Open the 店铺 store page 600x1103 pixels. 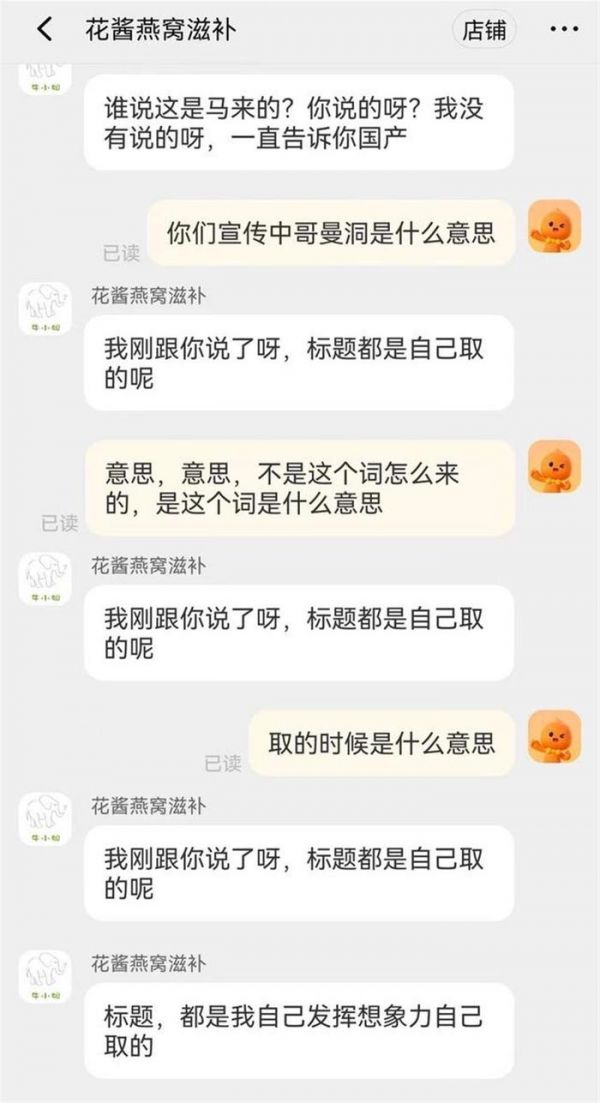484,30
